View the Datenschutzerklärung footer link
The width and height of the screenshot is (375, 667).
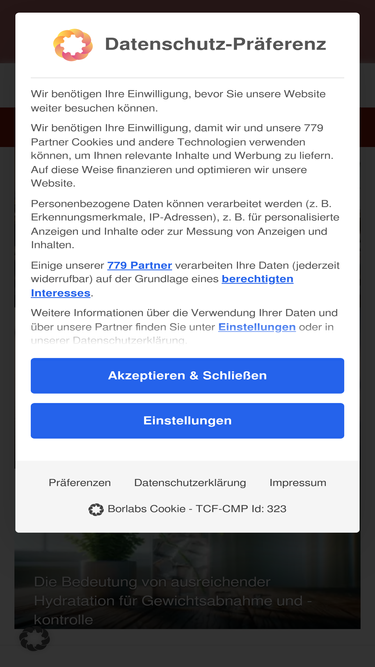(x=190, y=483)
